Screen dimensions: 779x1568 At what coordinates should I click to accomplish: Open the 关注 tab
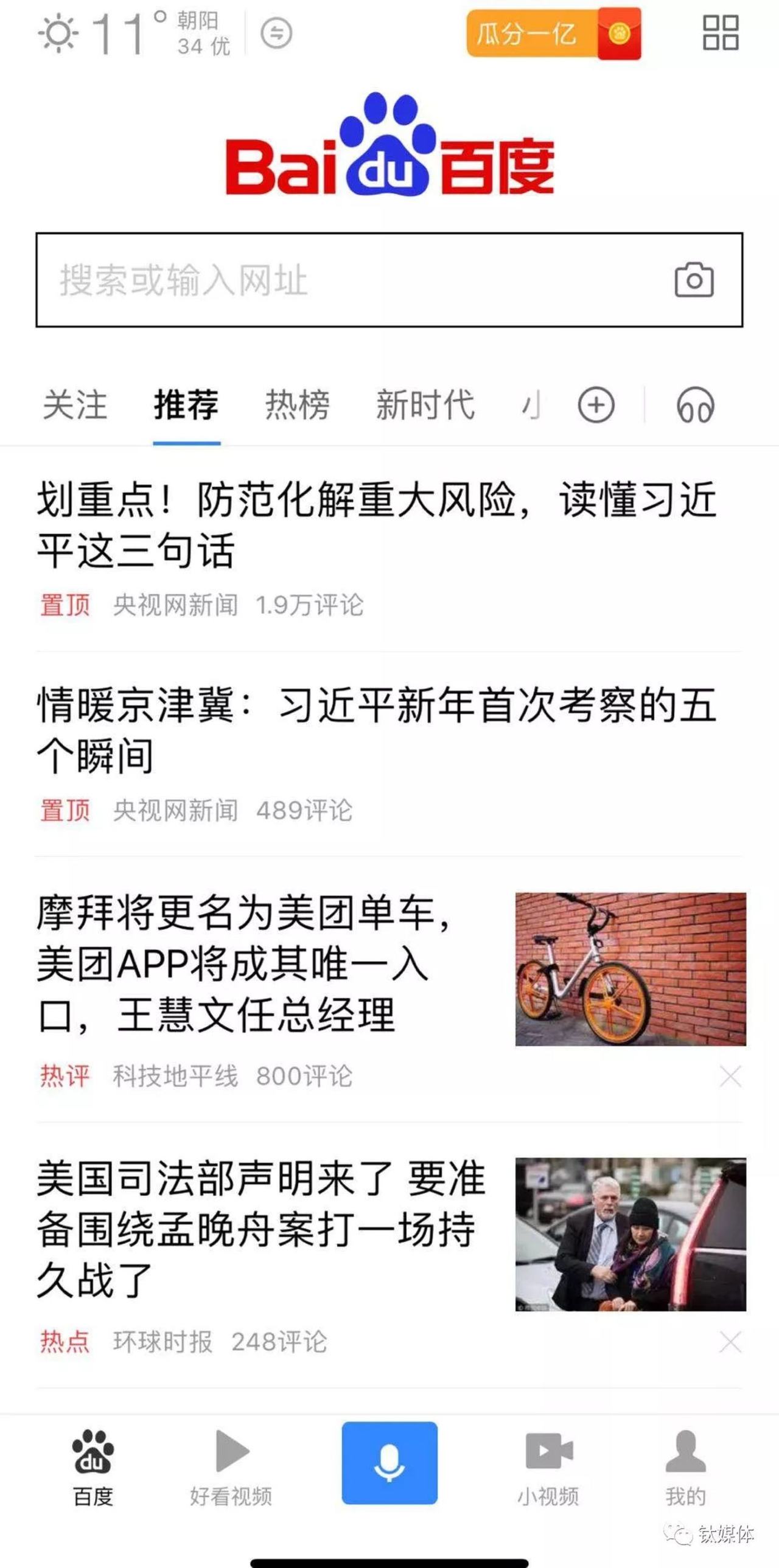tap(75, 405)
